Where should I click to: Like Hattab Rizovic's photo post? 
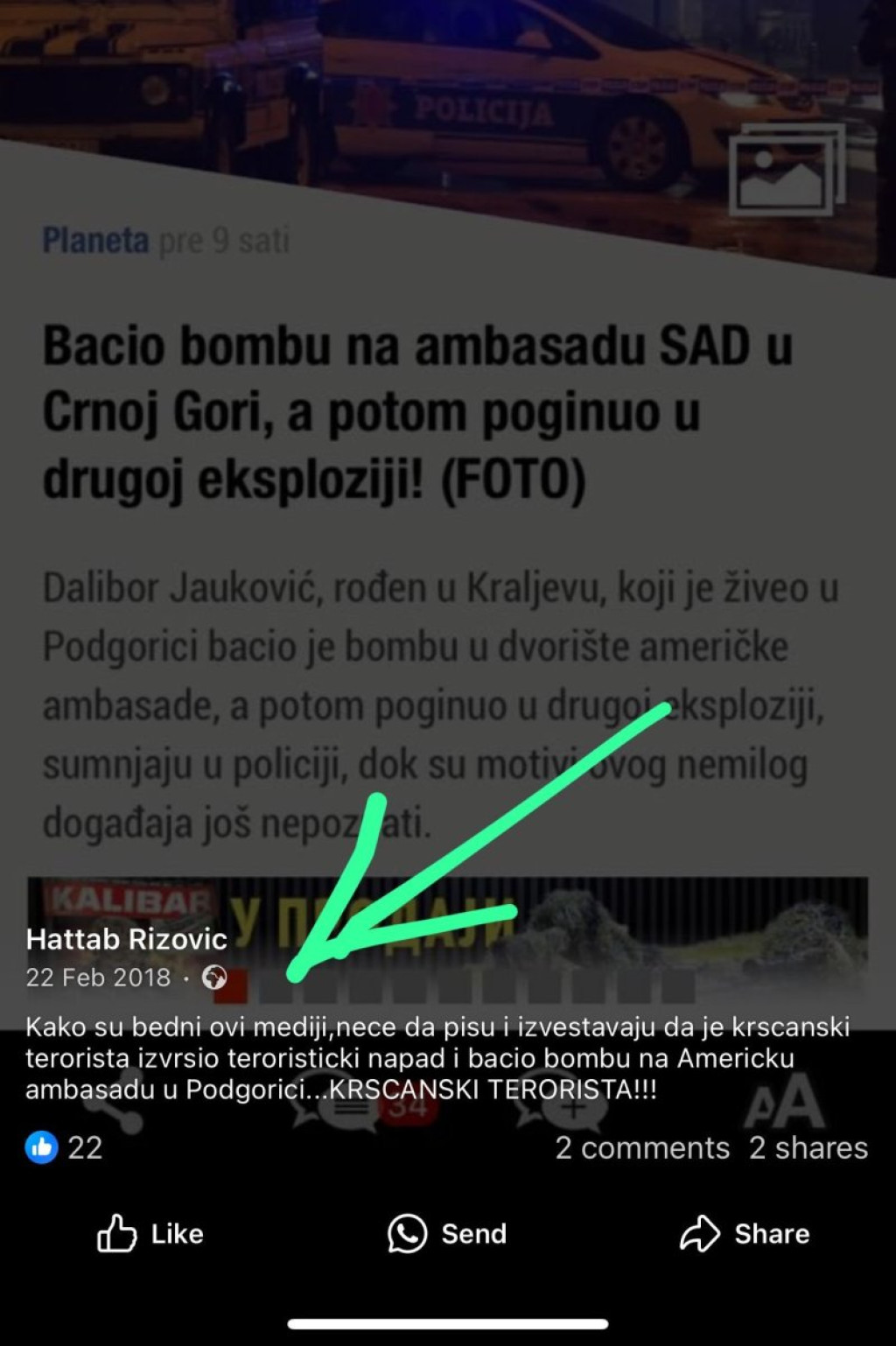click(150, 1234)
